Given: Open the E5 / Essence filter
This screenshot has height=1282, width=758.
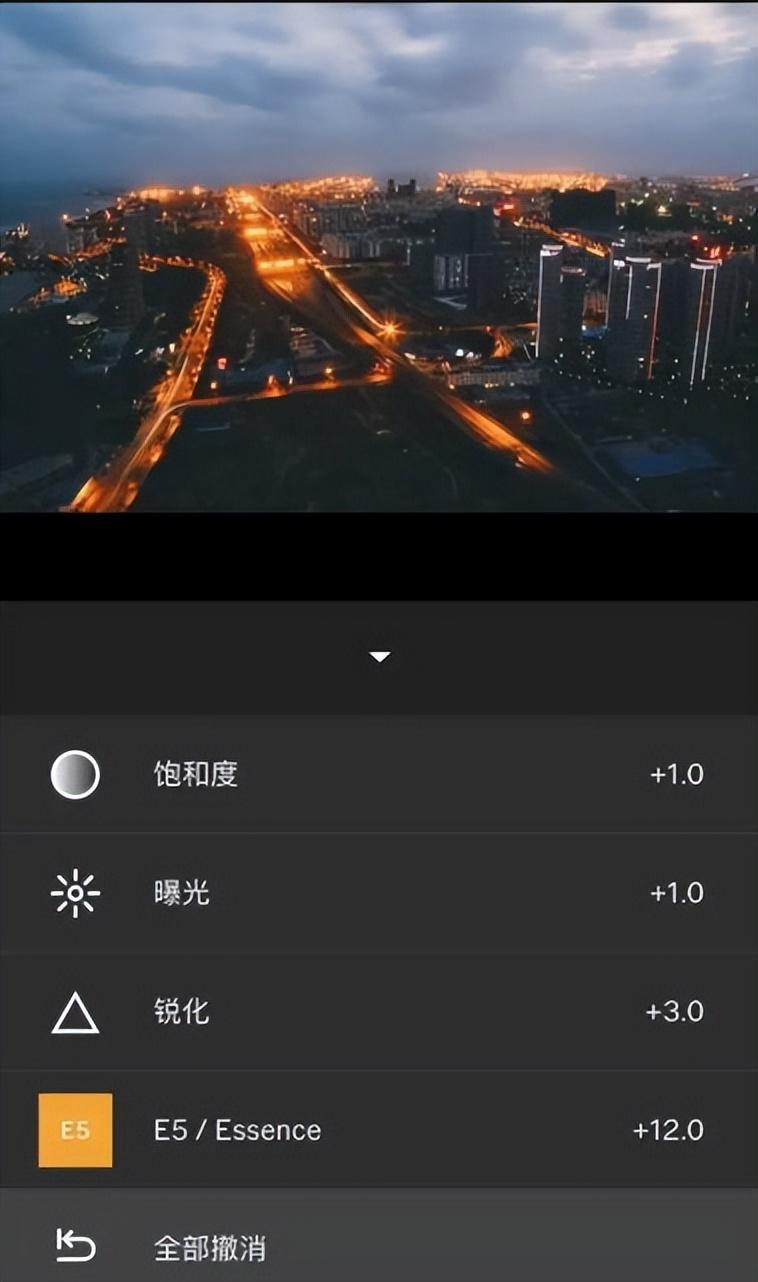Looking at the screenshot, I should (378, 1130).
